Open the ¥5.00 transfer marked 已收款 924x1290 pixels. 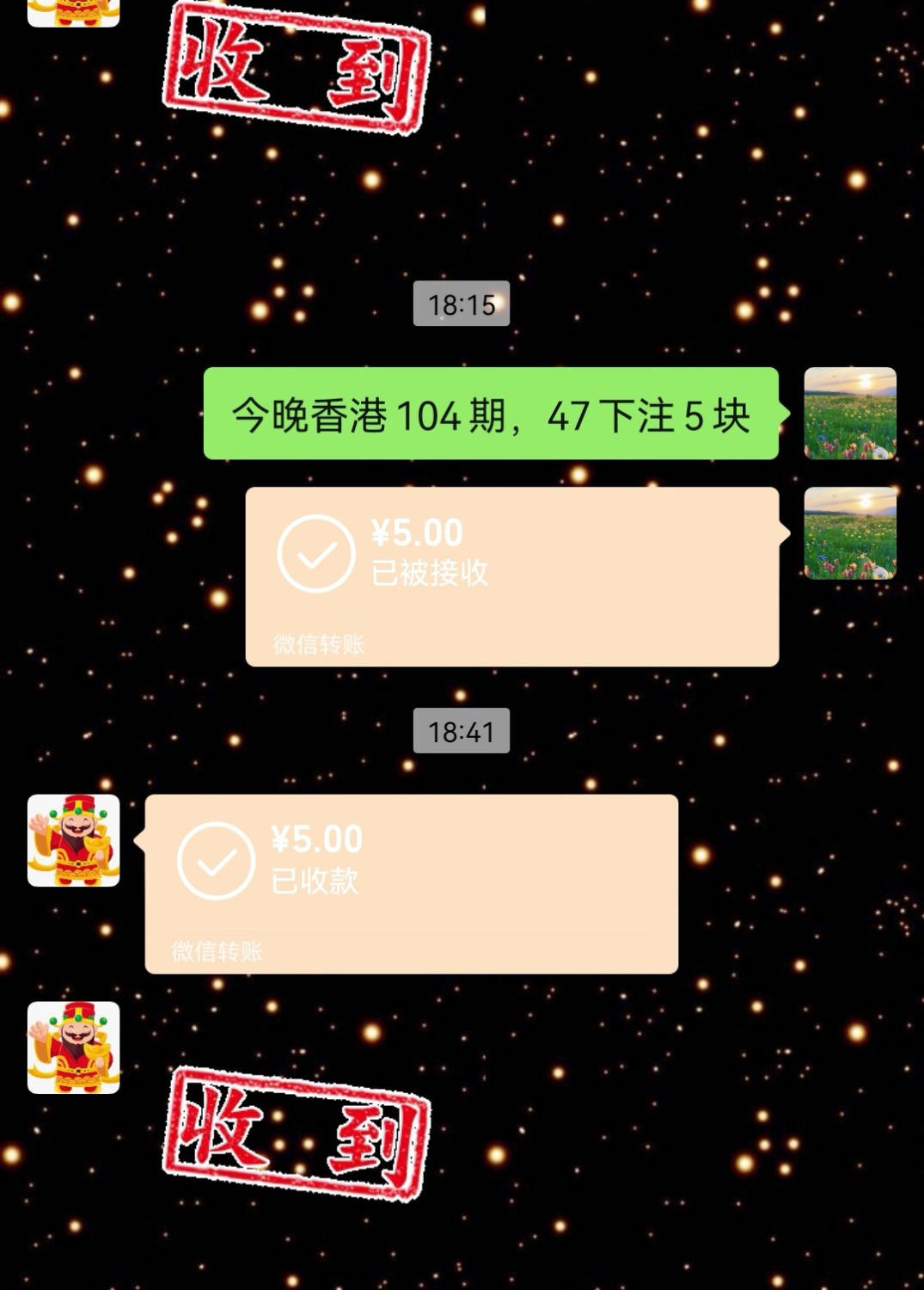411,883
